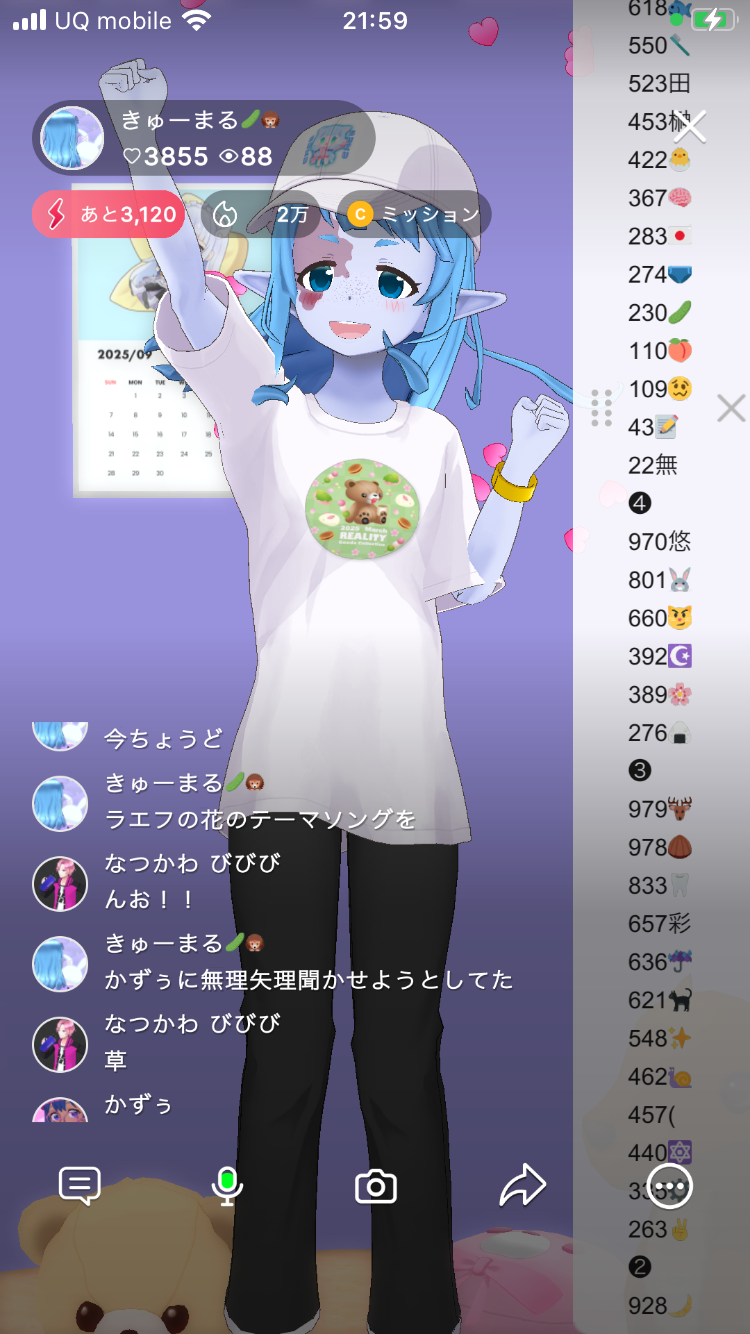Toggle the microphone
The image size is (750, 1334).
tap(228, 1186)
